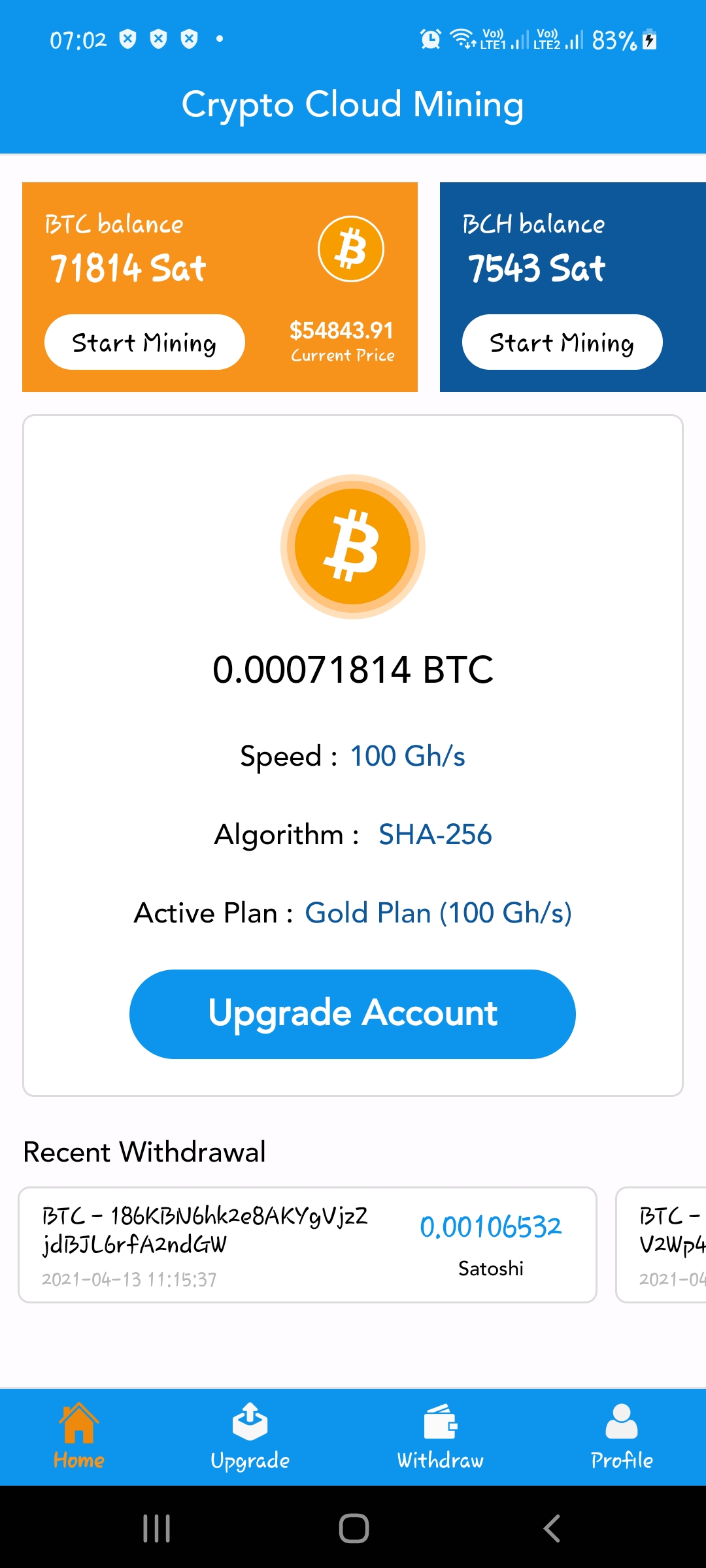Open the Profile tab
Viewport: 706px width, 1568px height.
click(622, 1437)
